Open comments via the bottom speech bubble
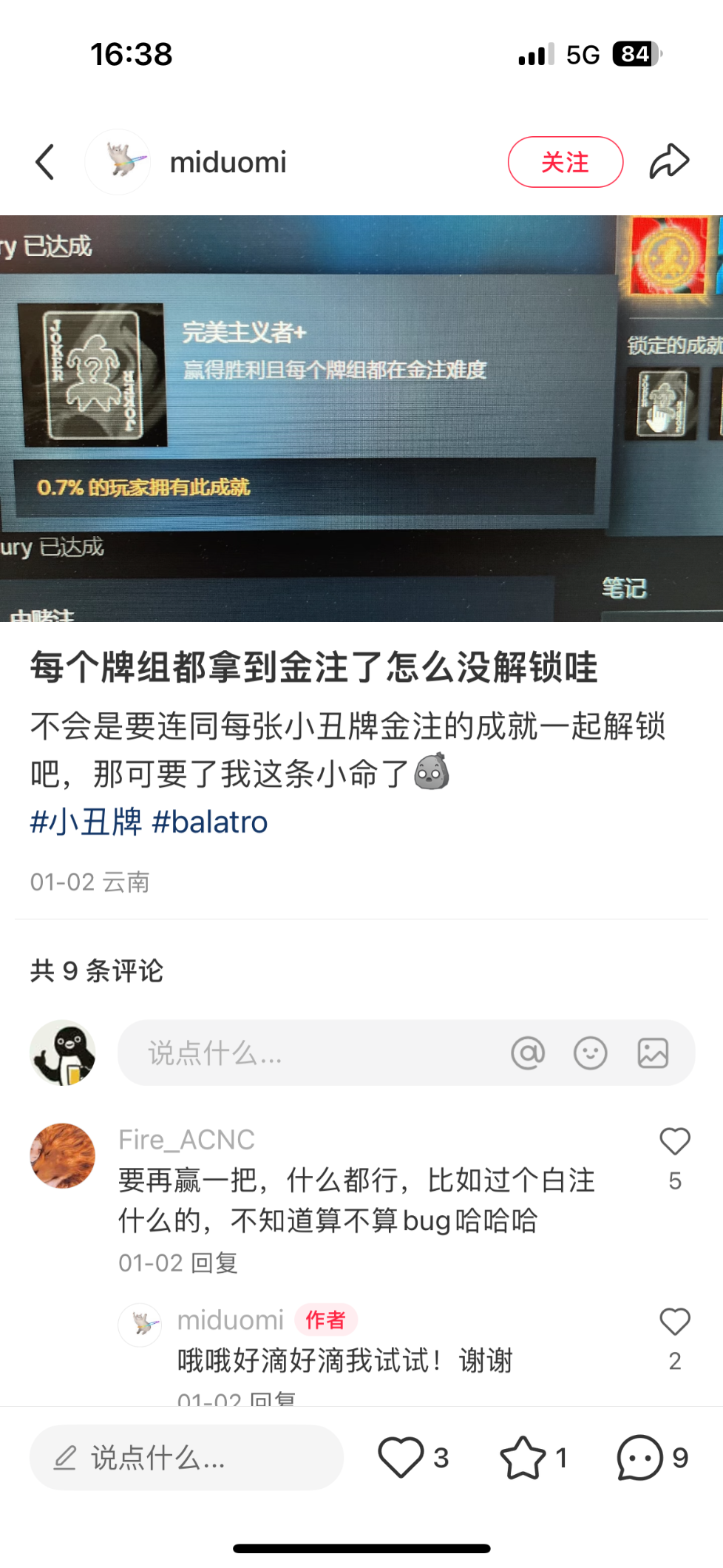The width and height of the screenshot is (723, 1568). tap(639, 1457)
